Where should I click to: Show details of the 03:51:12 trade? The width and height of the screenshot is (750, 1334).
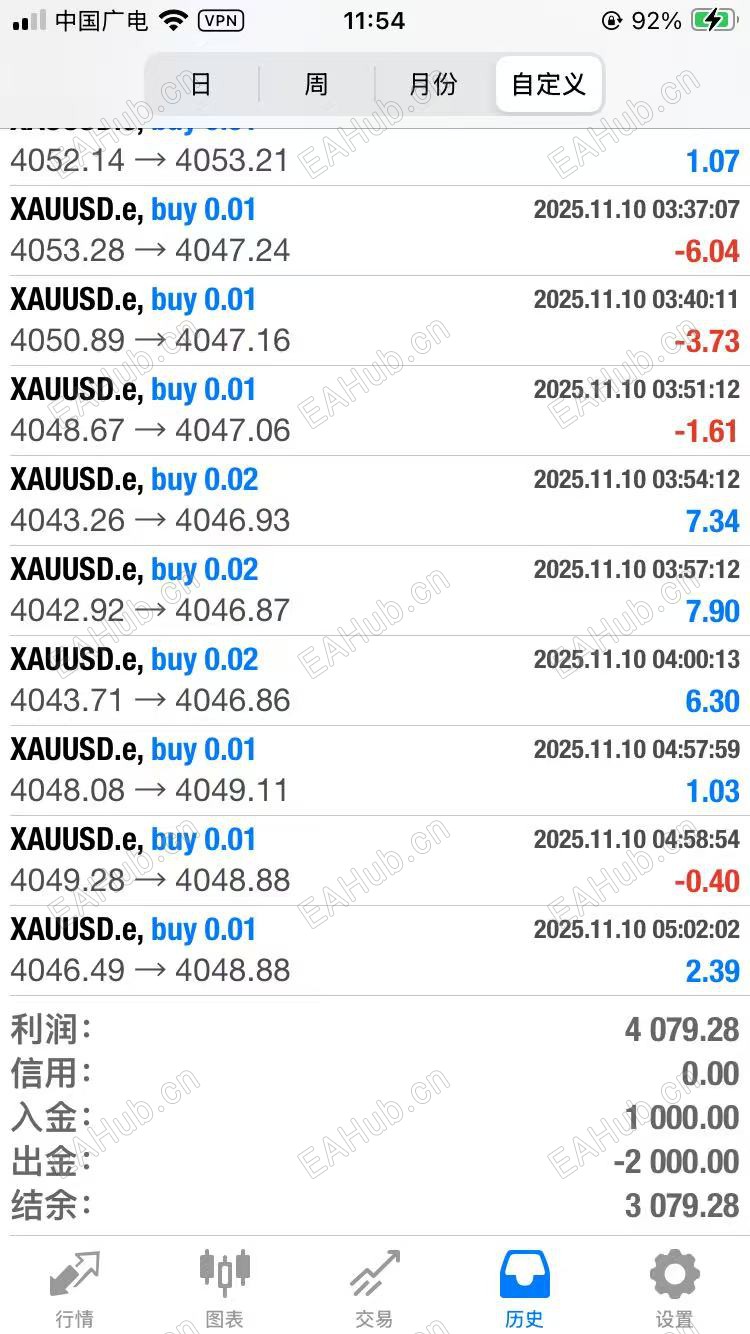375,411
